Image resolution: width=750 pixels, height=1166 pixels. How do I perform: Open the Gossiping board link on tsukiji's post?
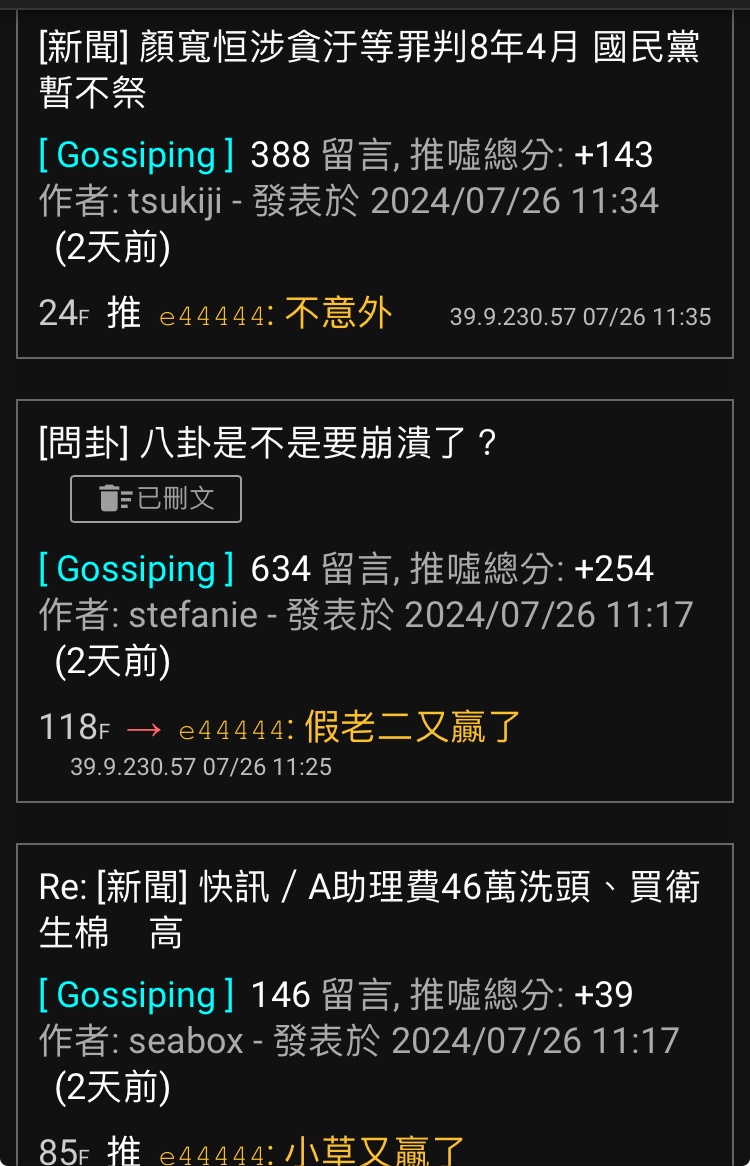coord(136,155)
